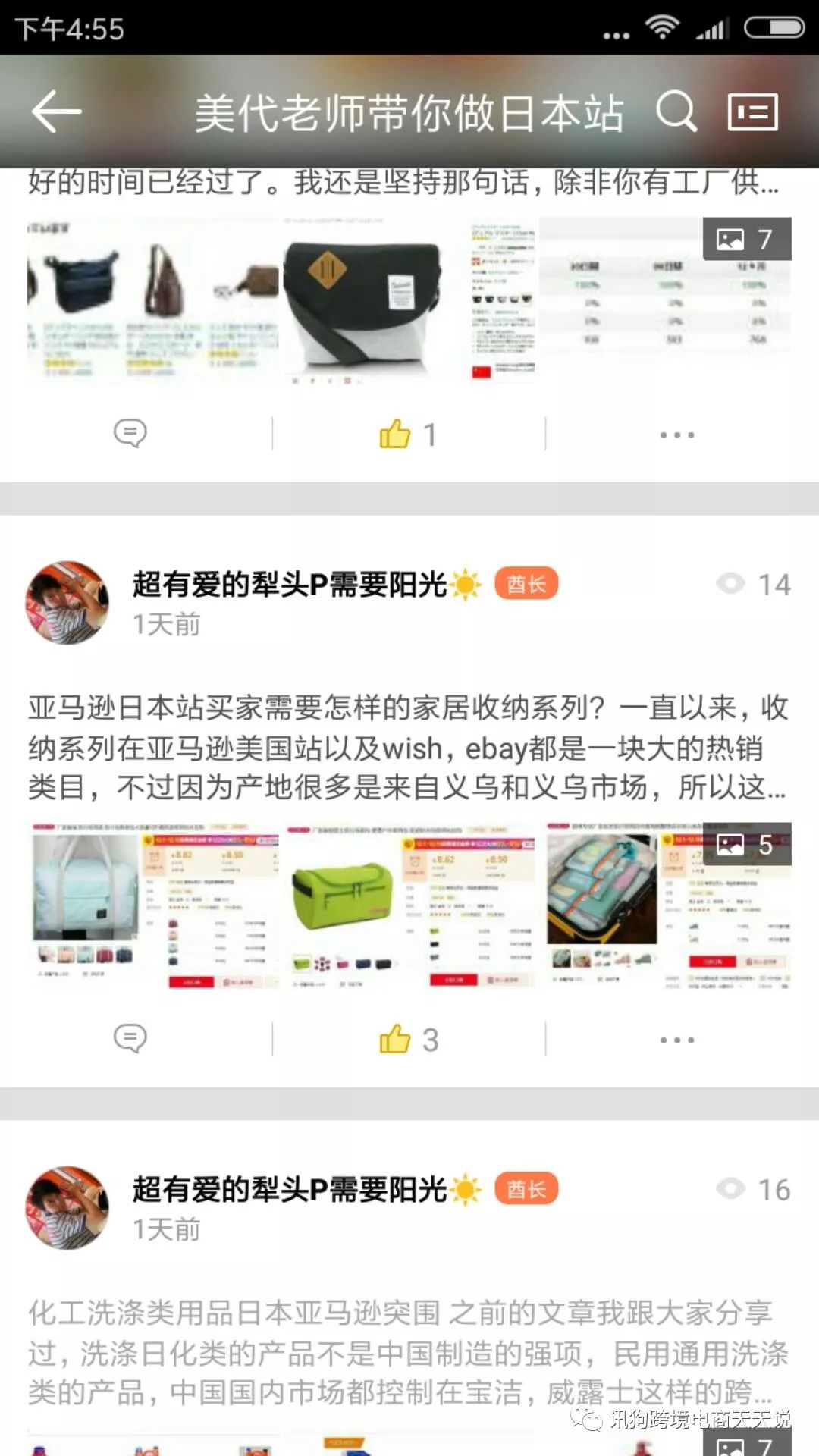Go back using the arrow icon
The image size is (819, 1456).
[x=57, y=111]
